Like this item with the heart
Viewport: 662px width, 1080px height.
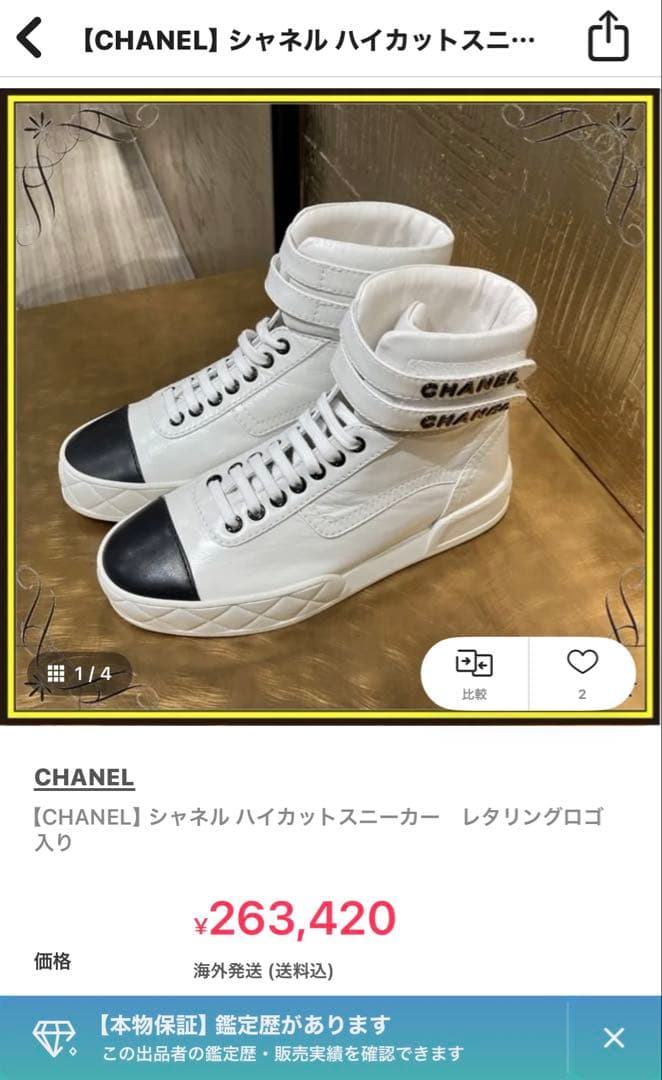[x=582, y=671]
